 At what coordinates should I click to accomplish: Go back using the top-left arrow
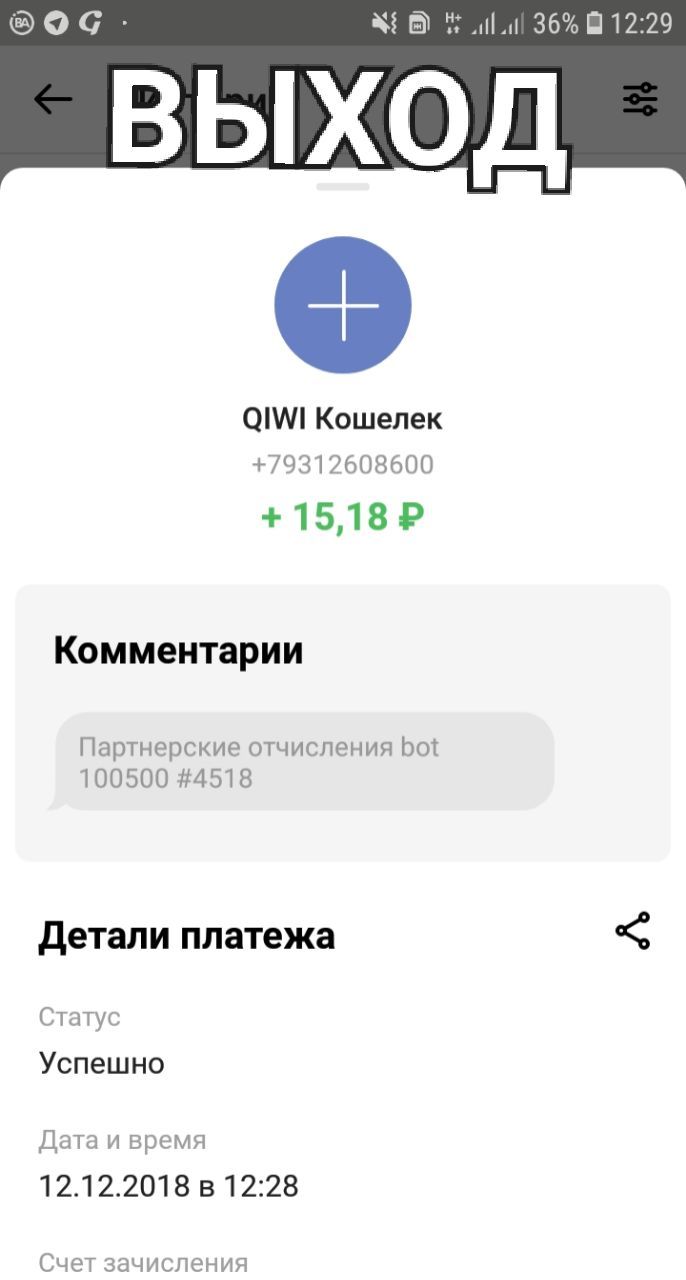tap(53, 98)
